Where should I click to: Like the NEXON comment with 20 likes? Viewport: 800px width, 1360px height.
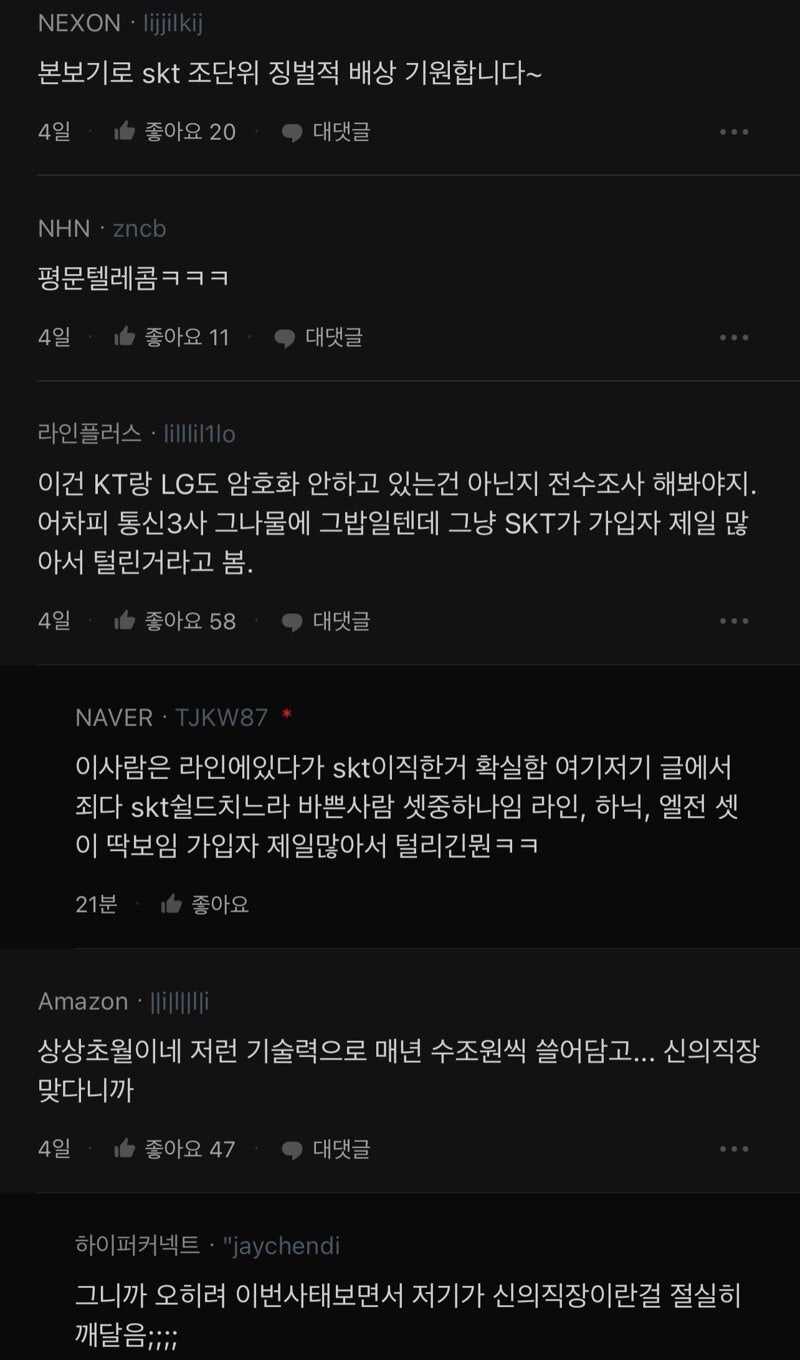[175, 132]
